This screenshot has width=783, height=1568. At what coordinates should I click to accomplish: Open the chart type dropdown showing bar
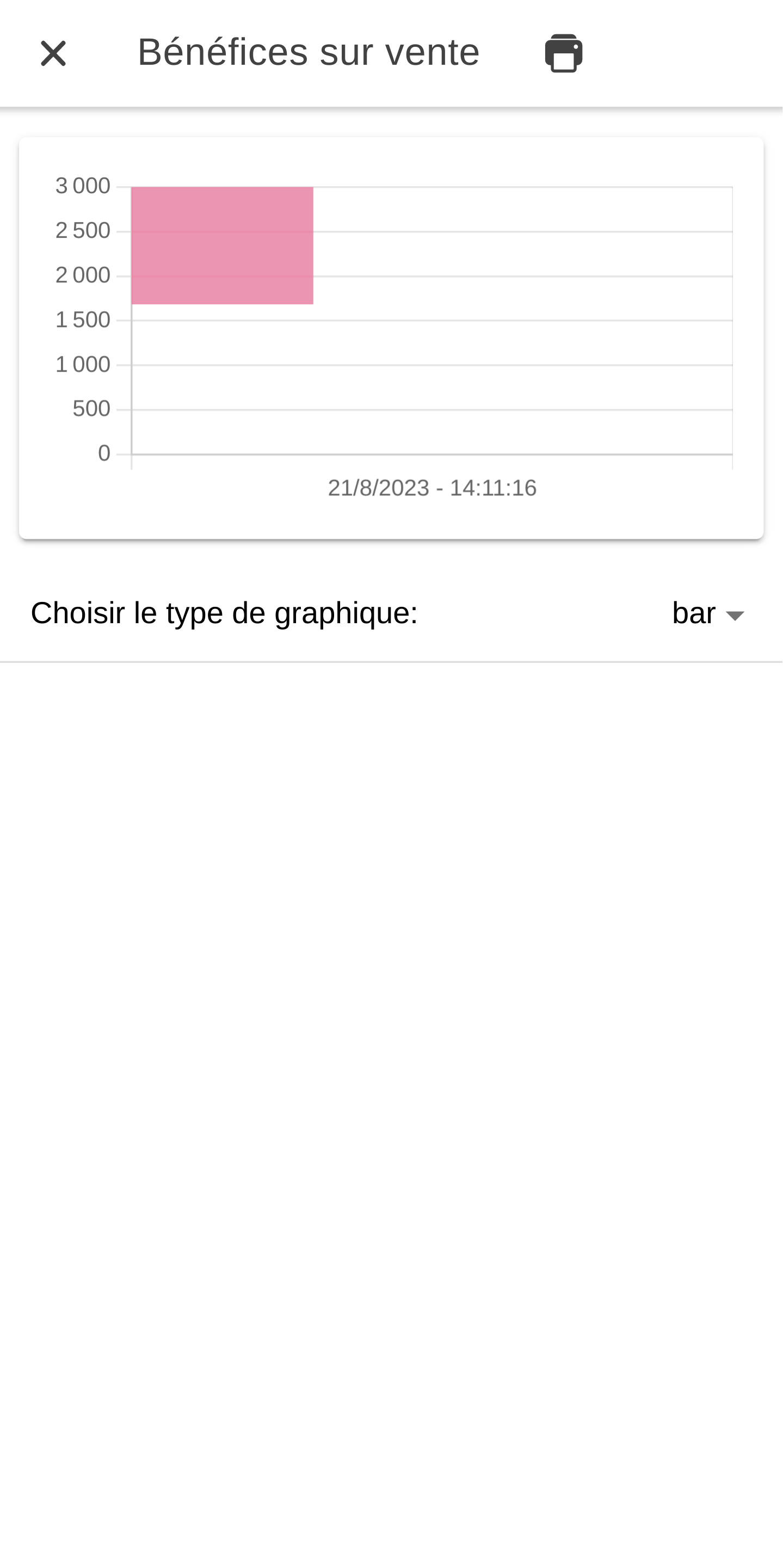coord(708,613)
